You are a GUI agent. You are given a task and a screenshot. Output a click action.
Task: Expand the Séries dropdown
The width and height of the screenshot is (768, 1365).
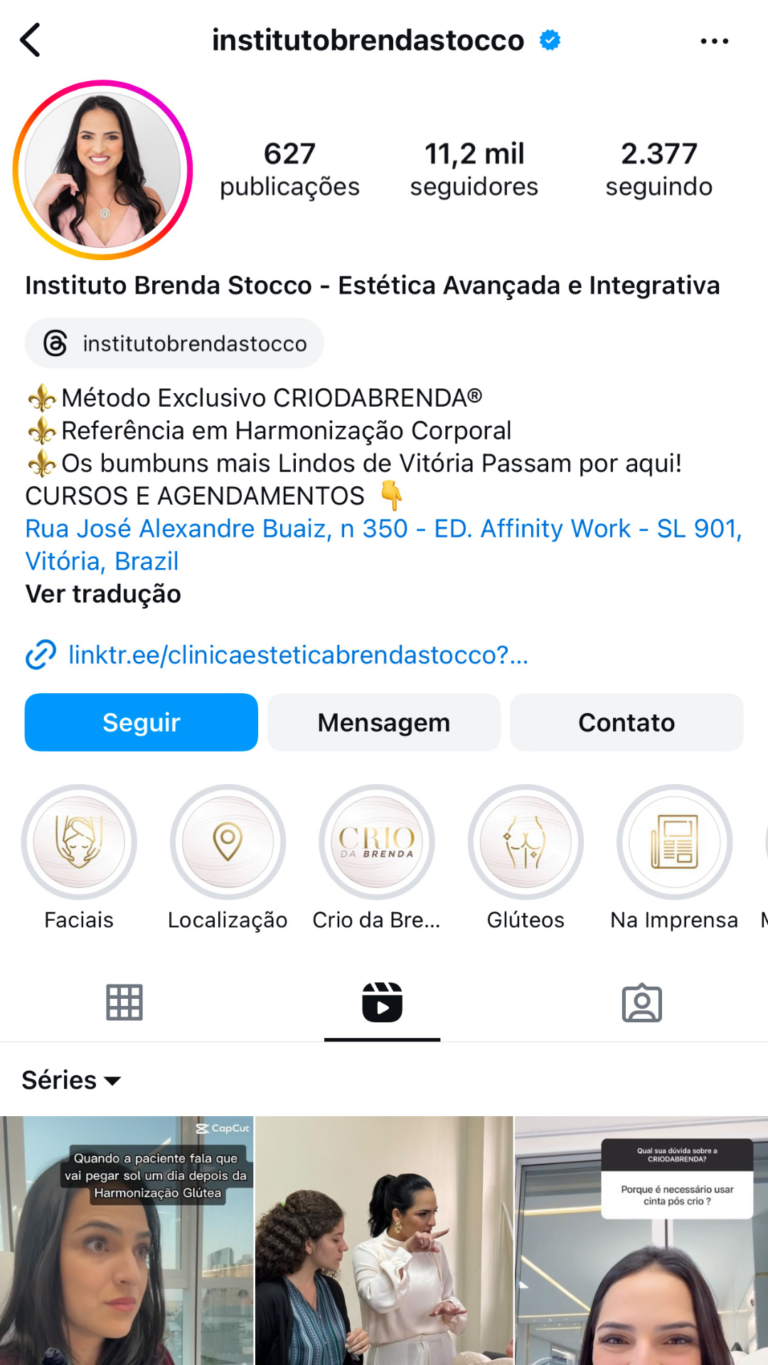coord(71,1081)
